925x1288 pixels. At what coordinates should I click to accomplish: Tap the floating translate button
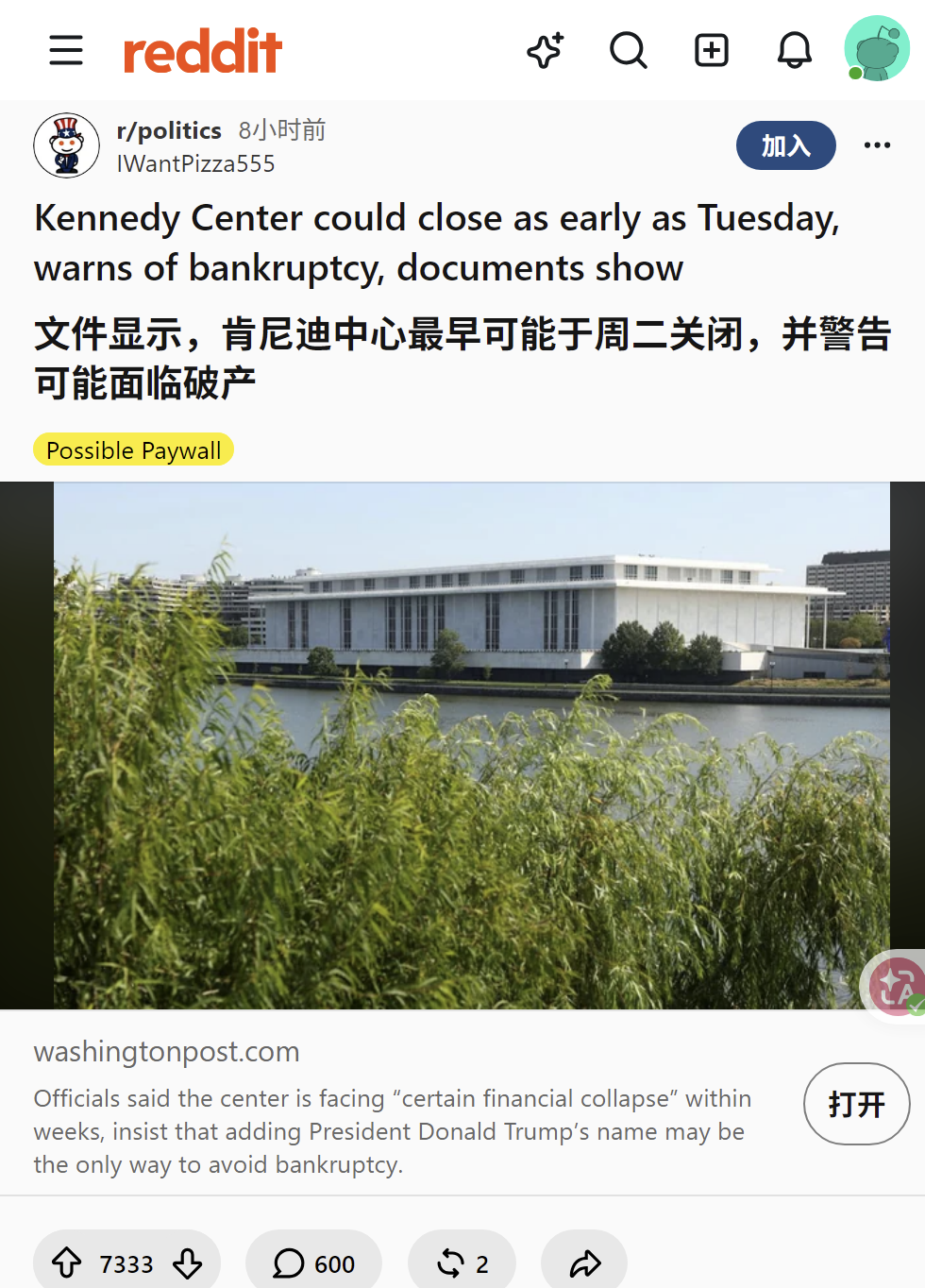point(895,986)
